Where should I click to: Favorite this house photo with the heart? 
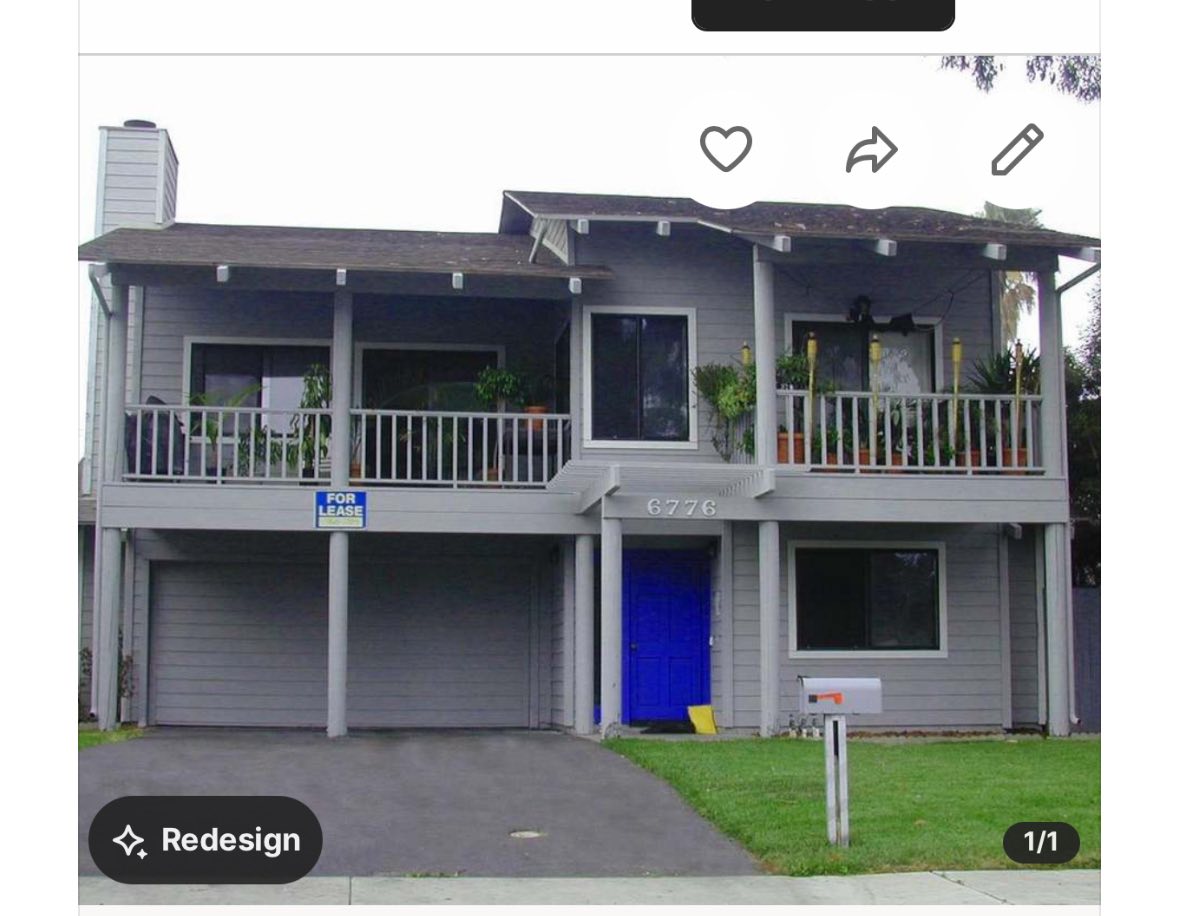click(725, 149)
